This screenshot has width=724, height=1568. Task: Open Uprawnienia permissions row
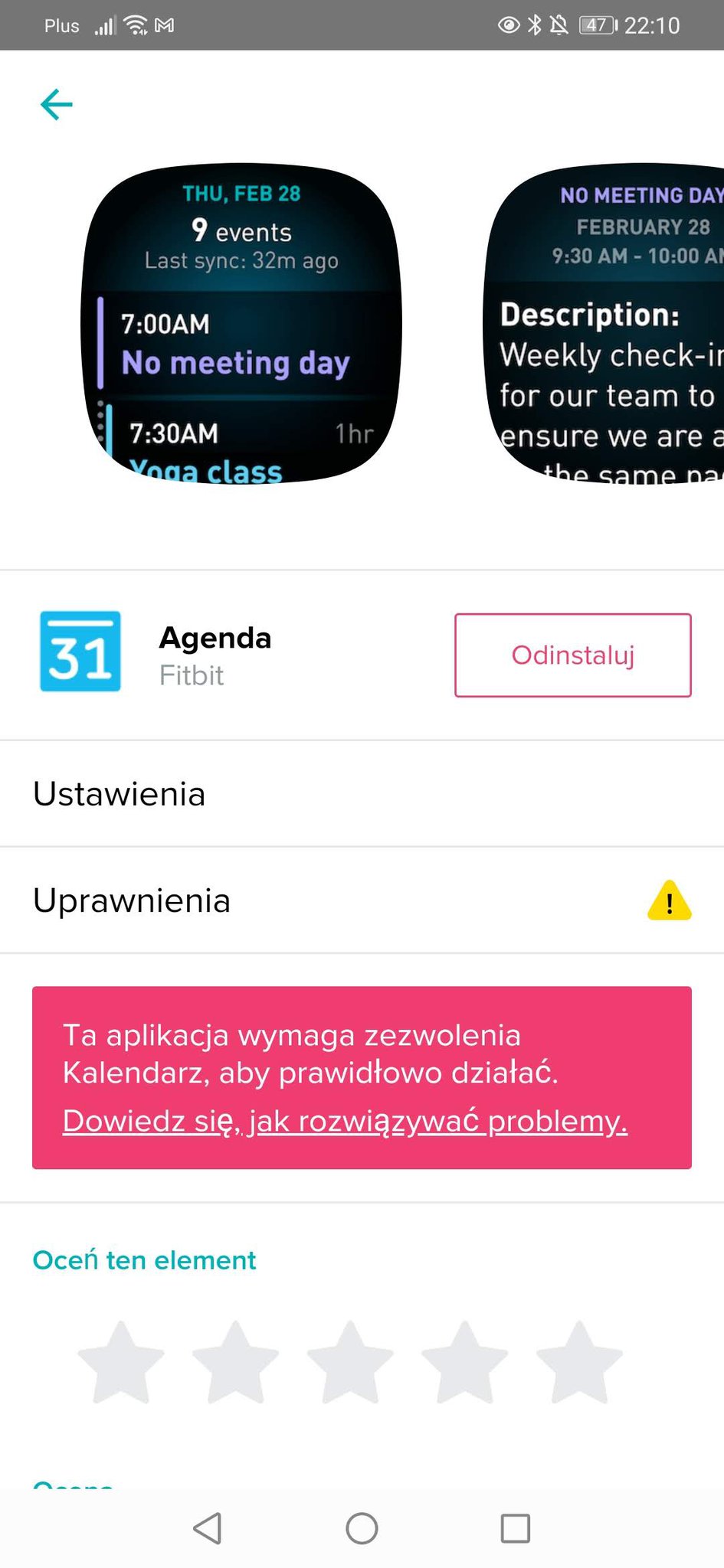(x=362, y=900)
